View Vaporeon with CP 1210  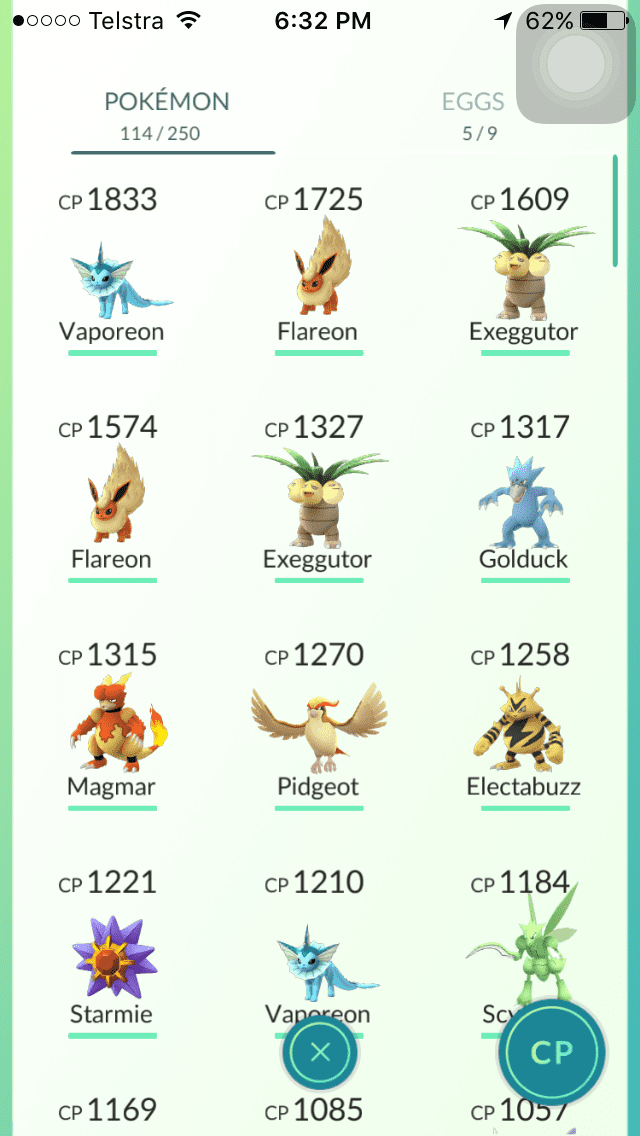point(318,955)
